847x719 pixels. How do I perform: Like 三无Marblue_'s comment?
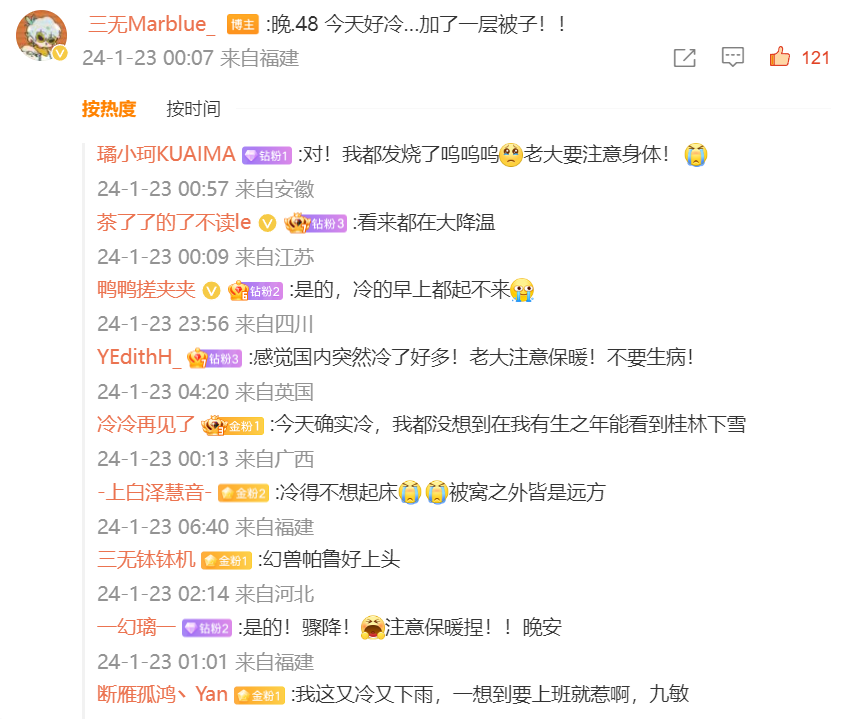(780, 58)
